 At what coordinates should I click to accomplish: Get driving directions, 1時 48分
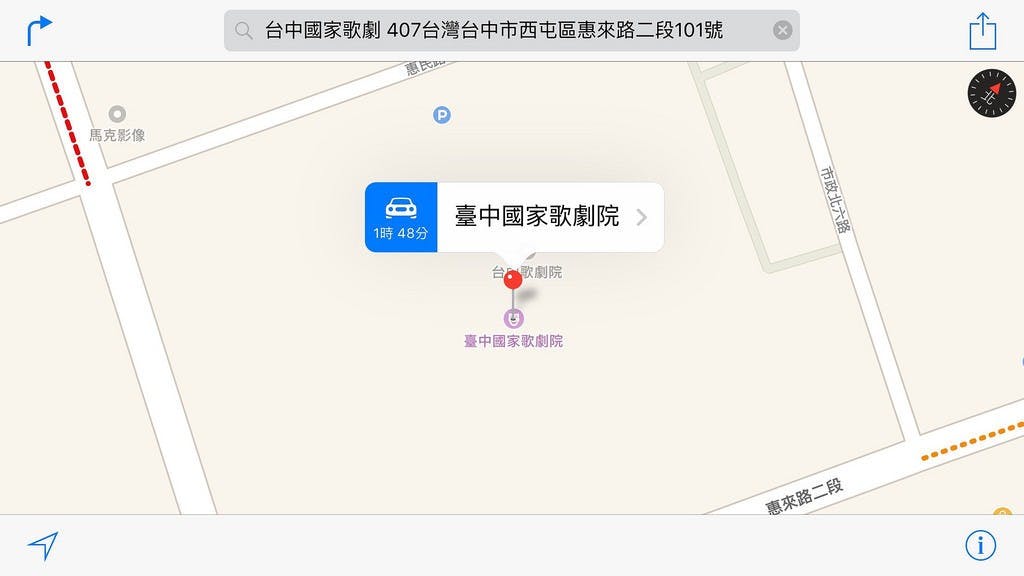click(x=401, y=217)
